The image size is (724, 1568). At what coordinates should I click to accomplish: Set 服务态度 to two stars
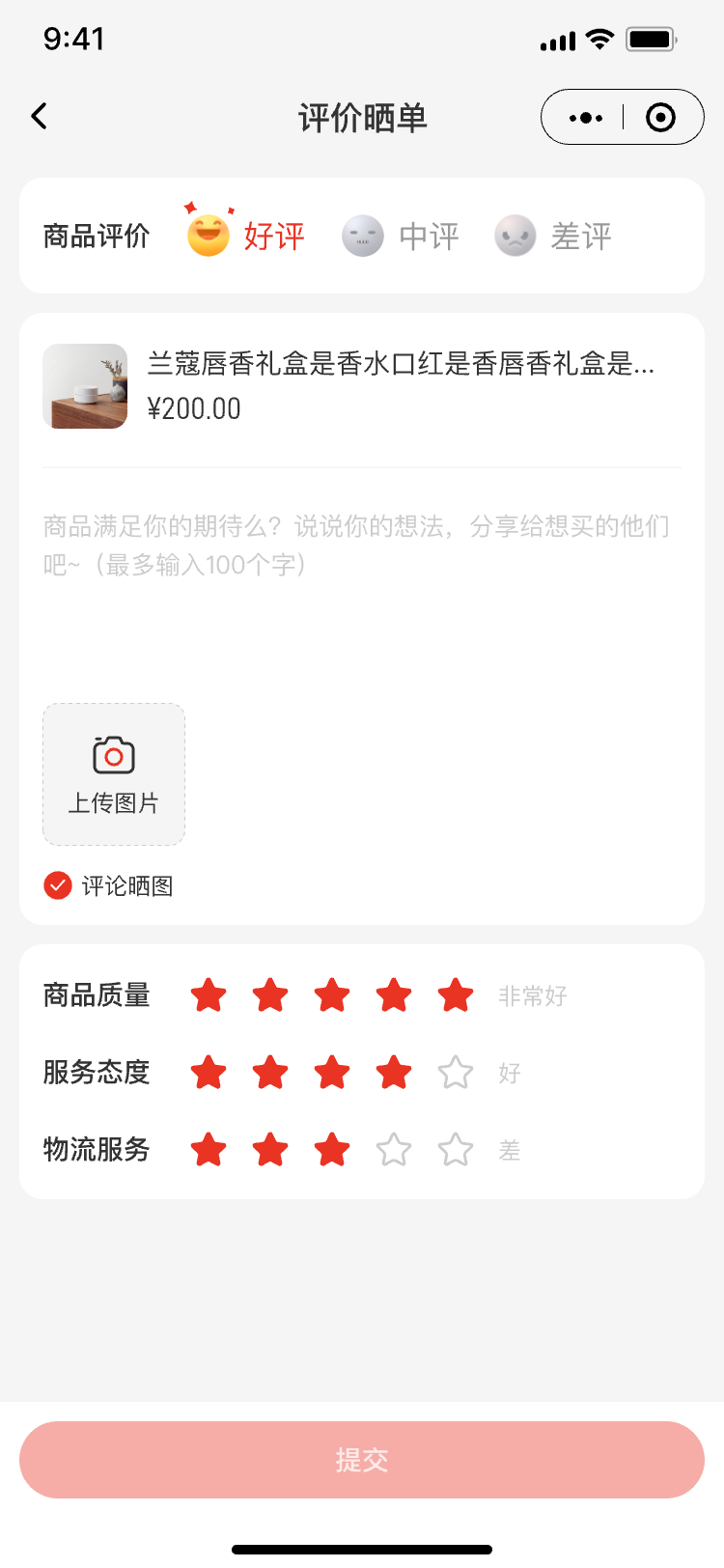click(x=270, y=1073)
